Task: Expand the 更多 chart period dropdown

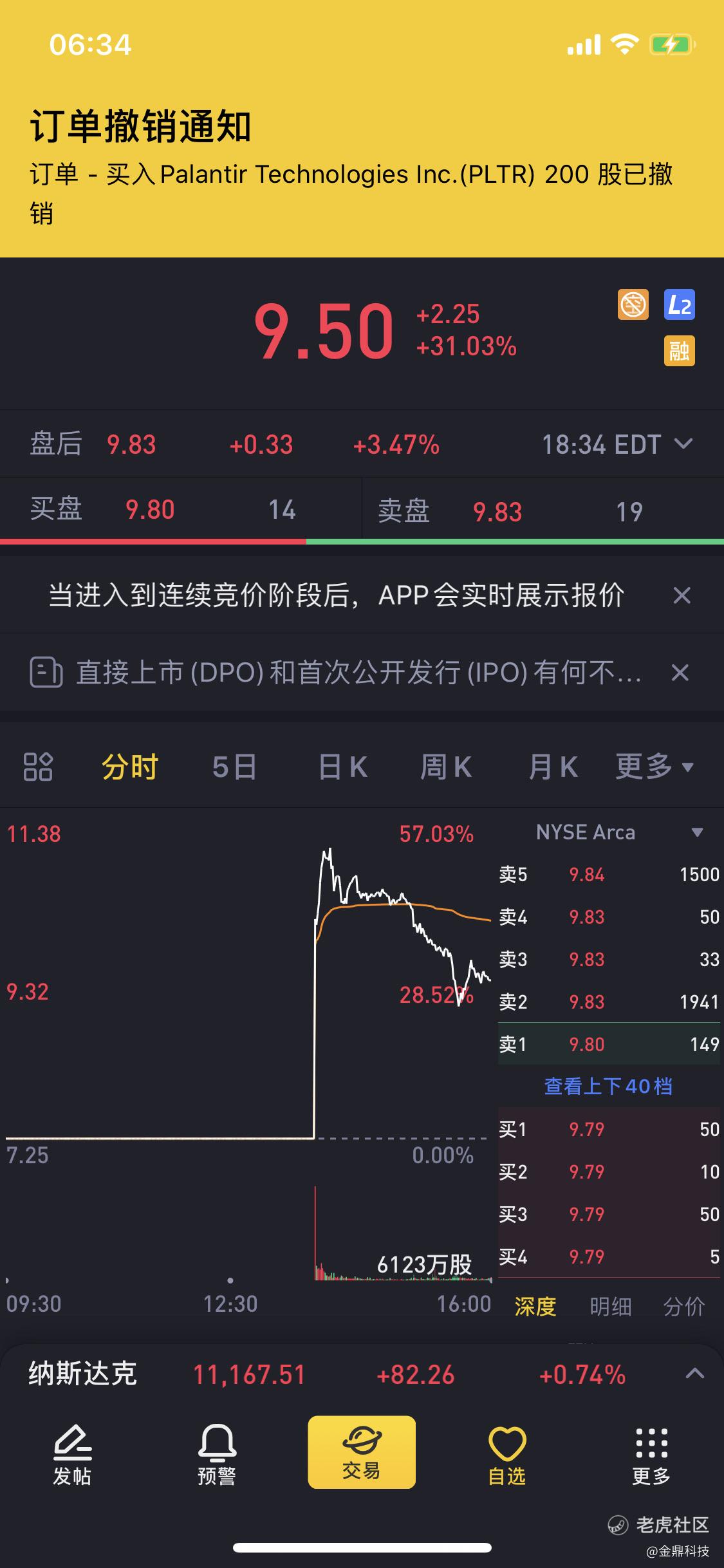Action: [x=653, y=767]
